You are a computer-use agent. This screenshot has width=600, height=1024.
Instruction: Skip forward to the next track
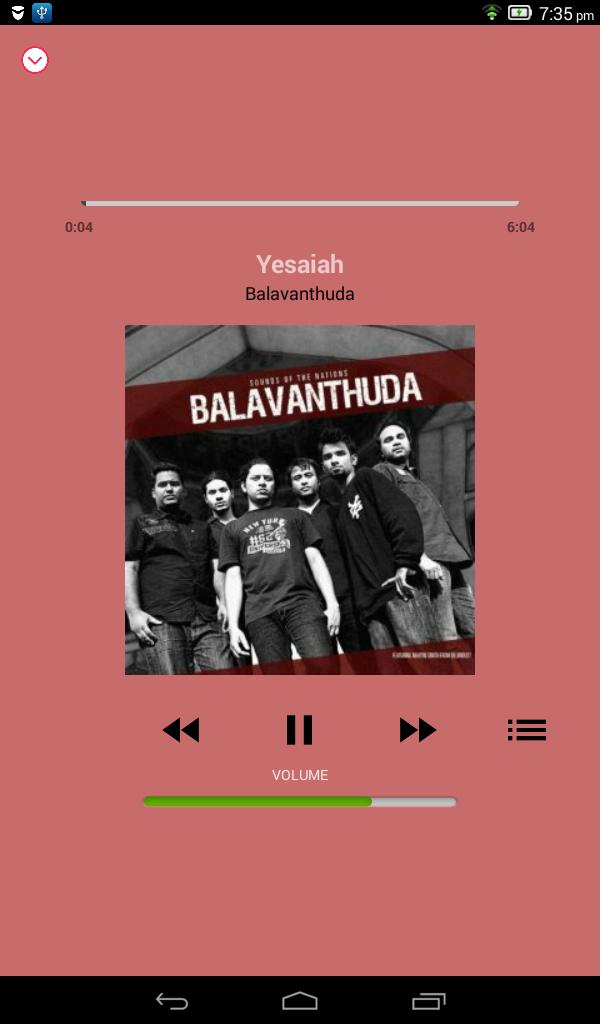pos(418,729)
